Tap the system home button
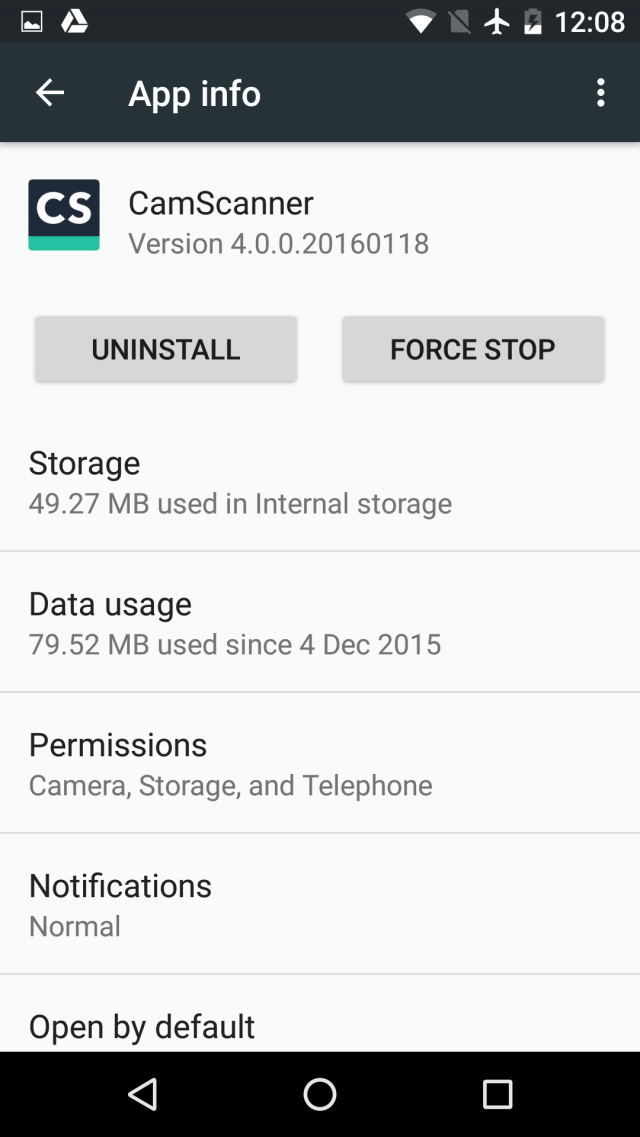This screenshot has height=1137, width=640. [x=320, y=1094]
